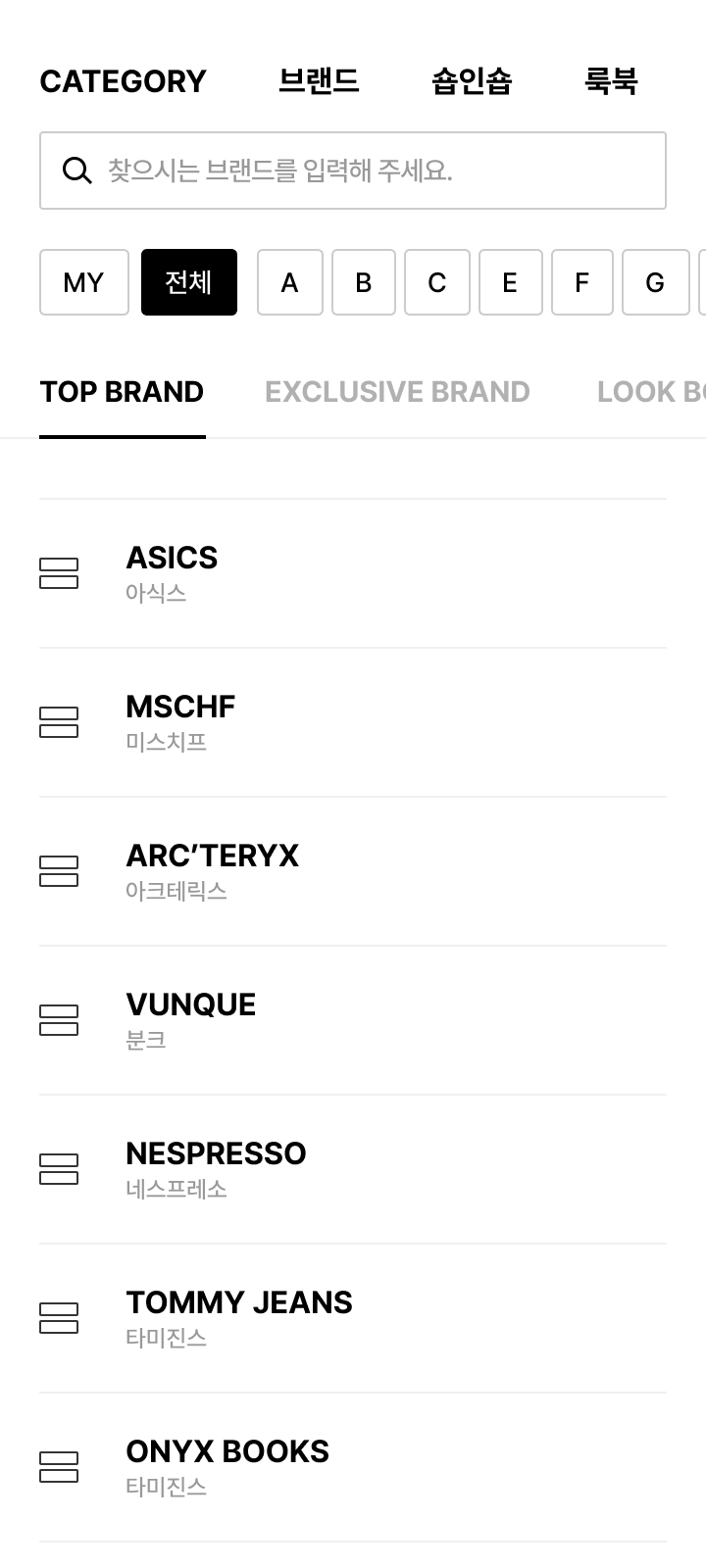Tap the brand search field
706x1568 pixels.
(x=353, y=171)
